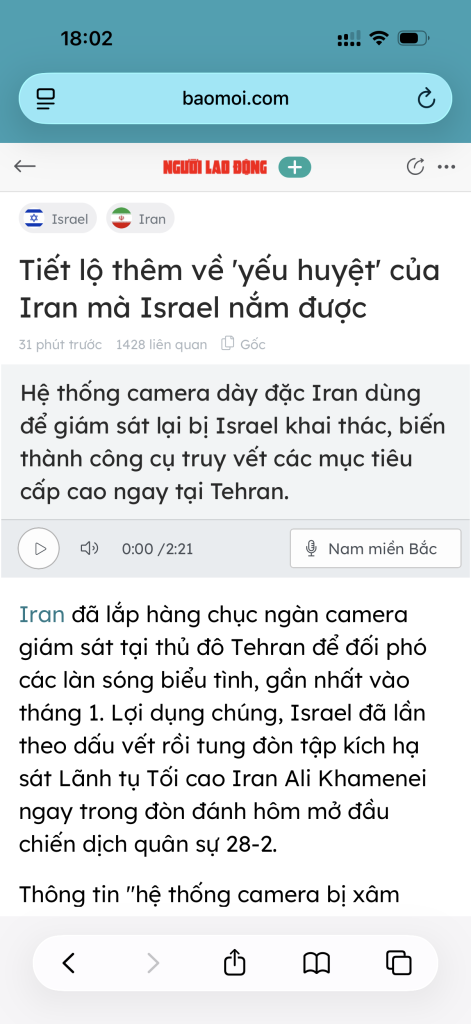Open the page settings icon in the address bar
471x1024 pixels.
46,99
